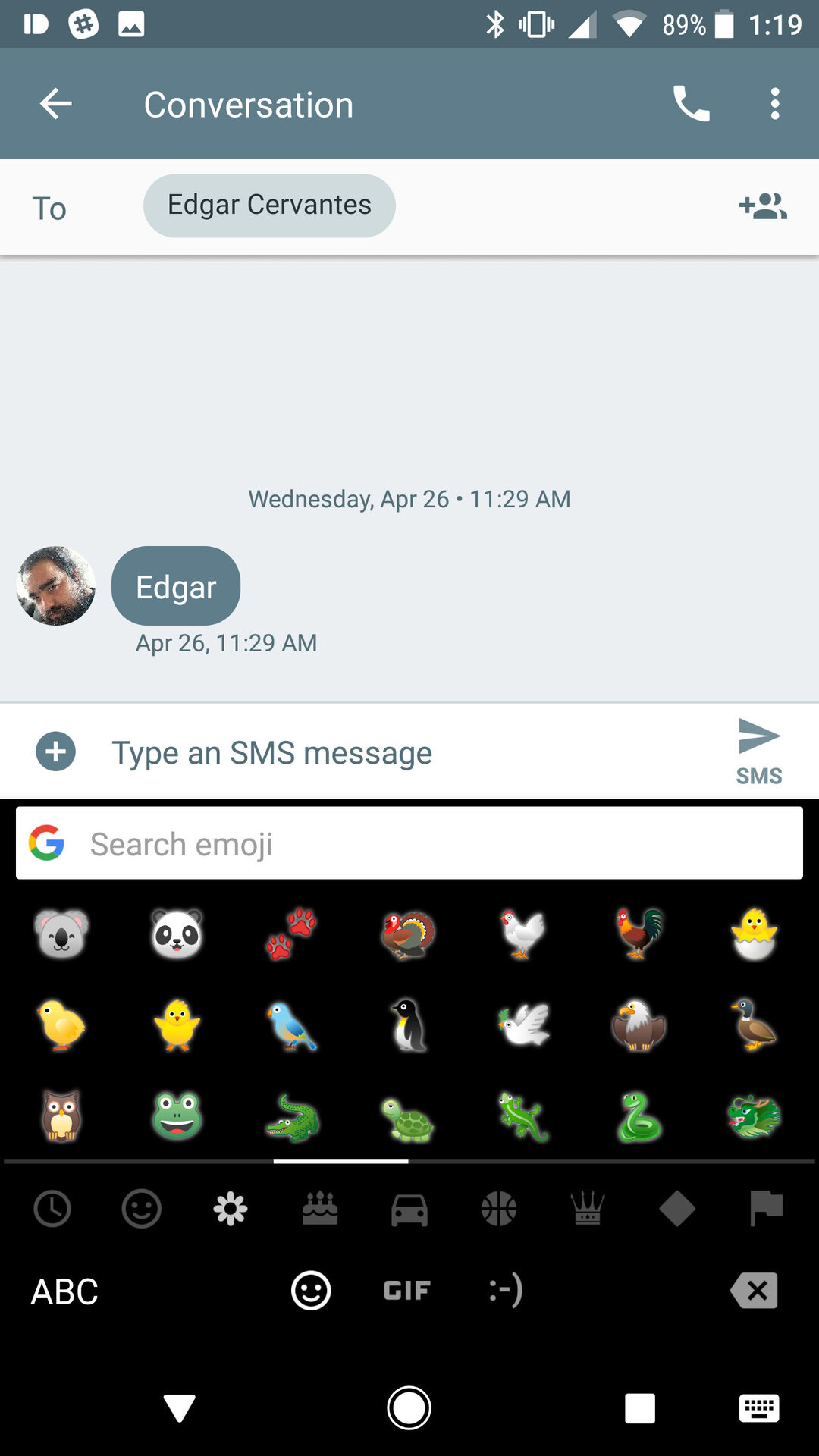Insert the penguin emoji

click(x=409, y=1025)
